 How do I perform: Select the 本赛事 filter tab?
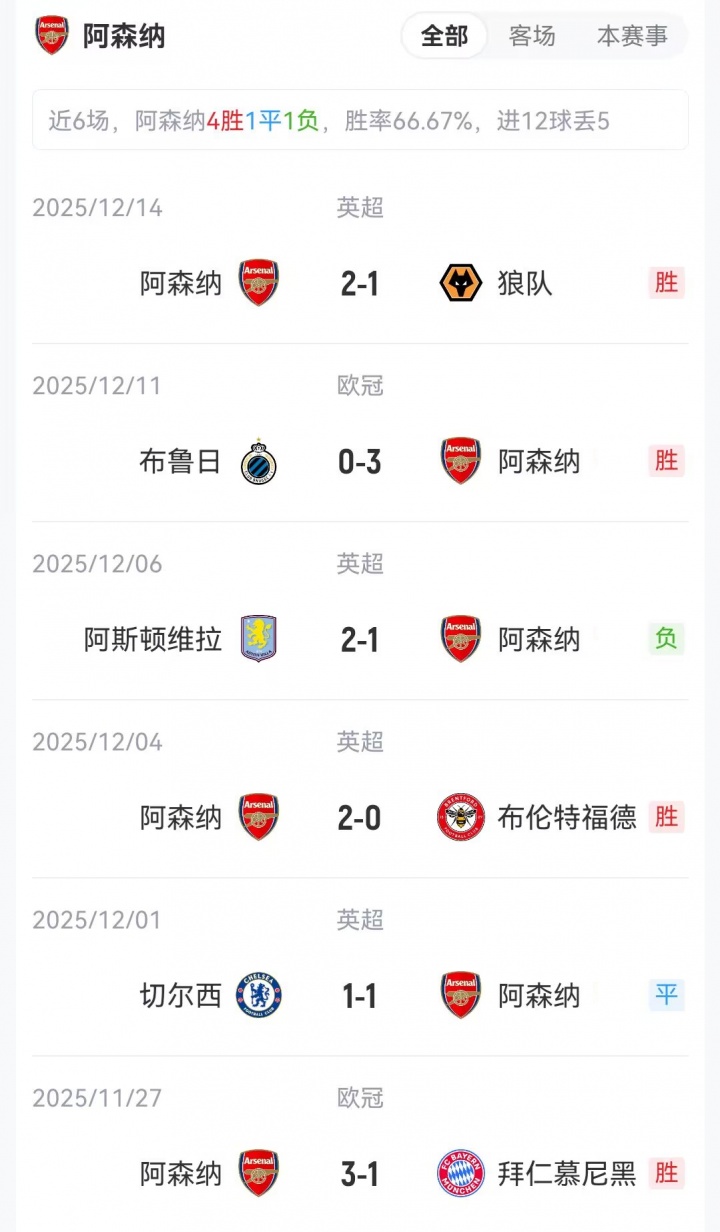(x=632, y=37)
